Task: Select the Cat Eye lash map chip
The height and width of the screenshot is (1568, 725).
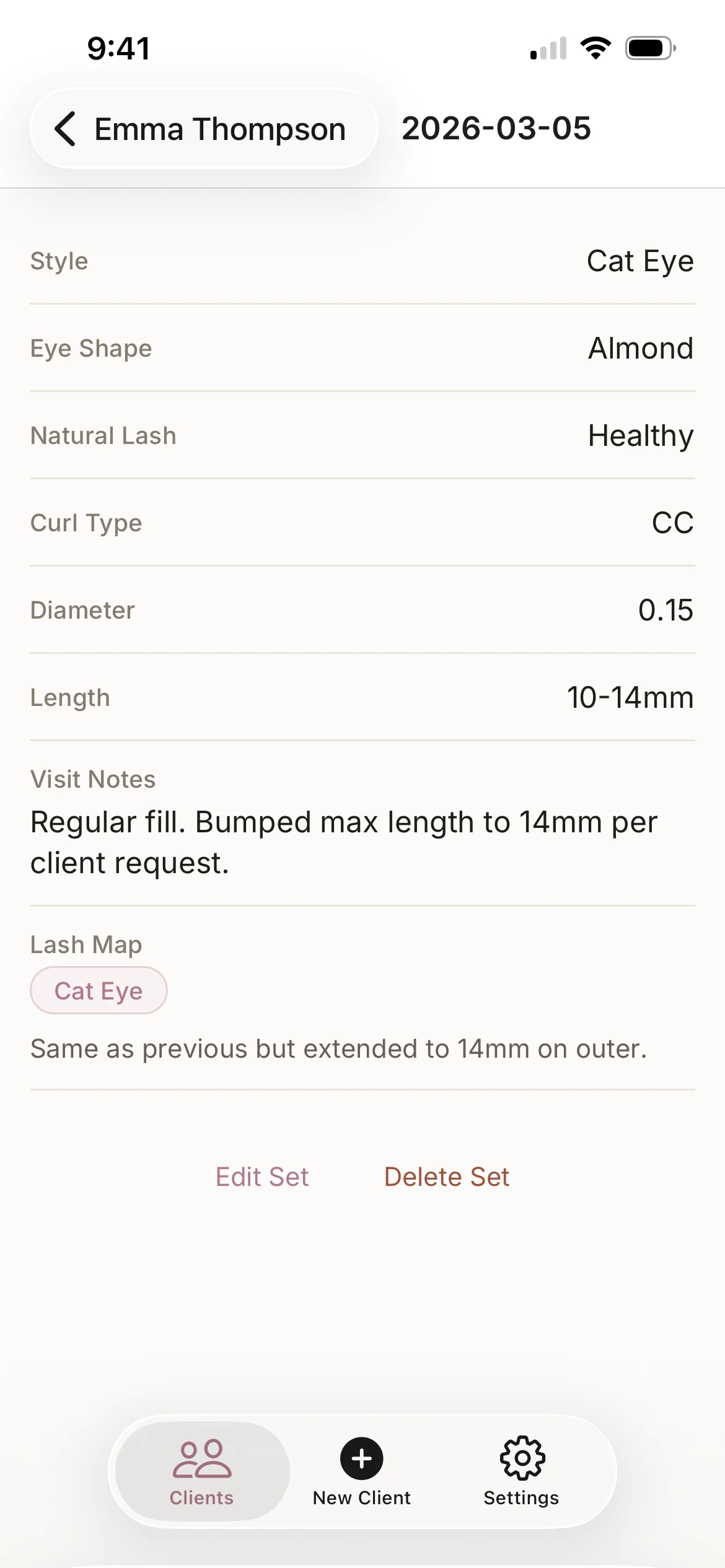Action: coord(98,990)
